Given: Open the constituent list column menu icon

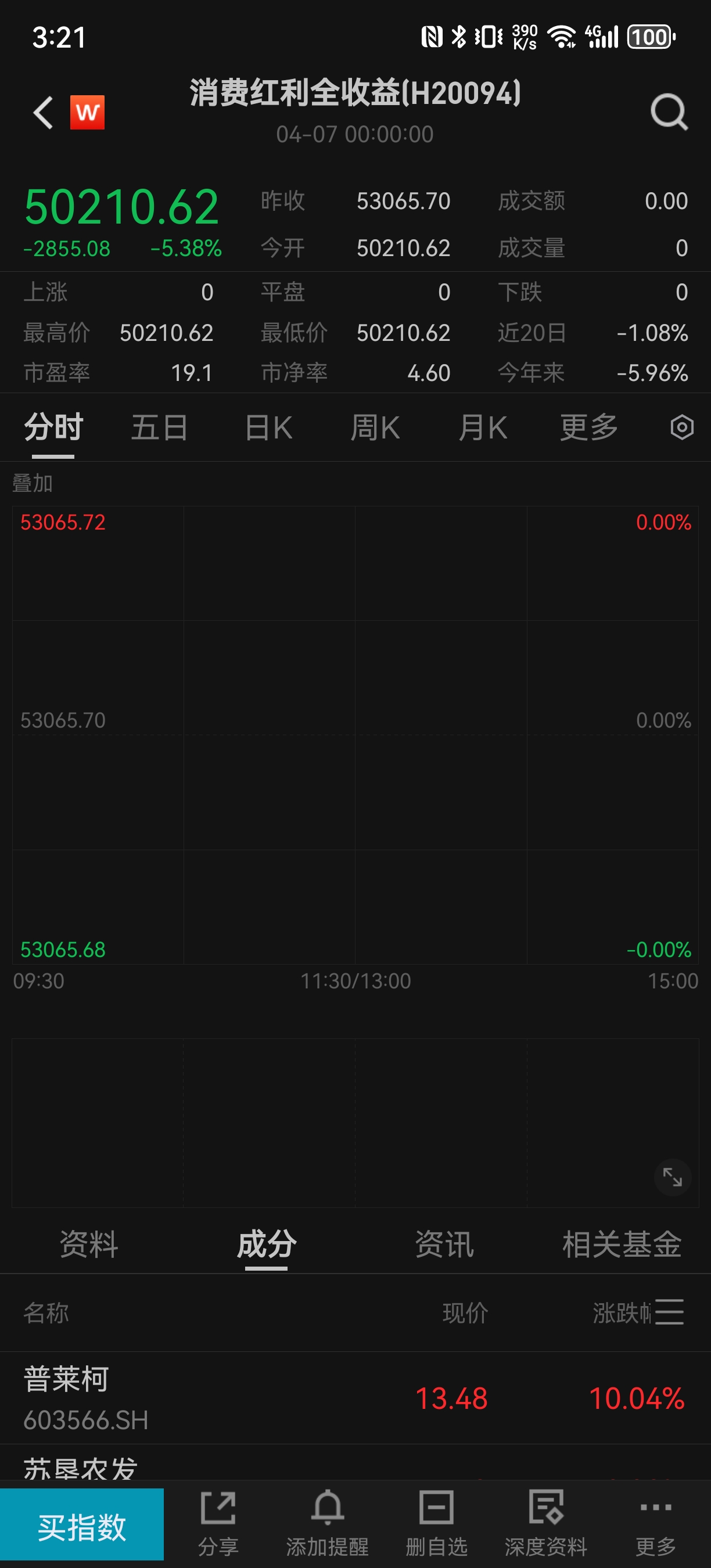Looking at the screenshot, I should pos(670,1312).
